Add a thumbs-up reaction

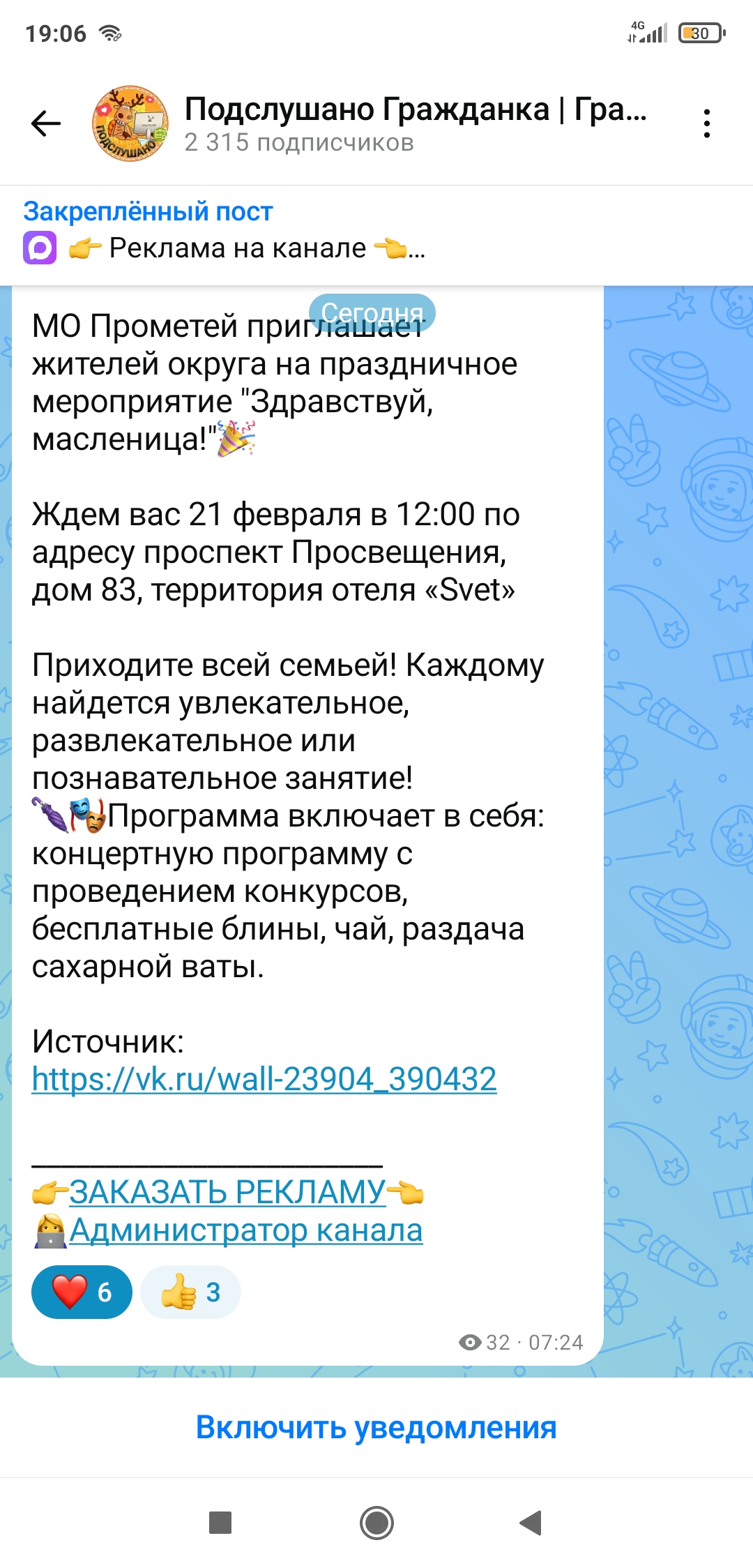(190, 1292)
